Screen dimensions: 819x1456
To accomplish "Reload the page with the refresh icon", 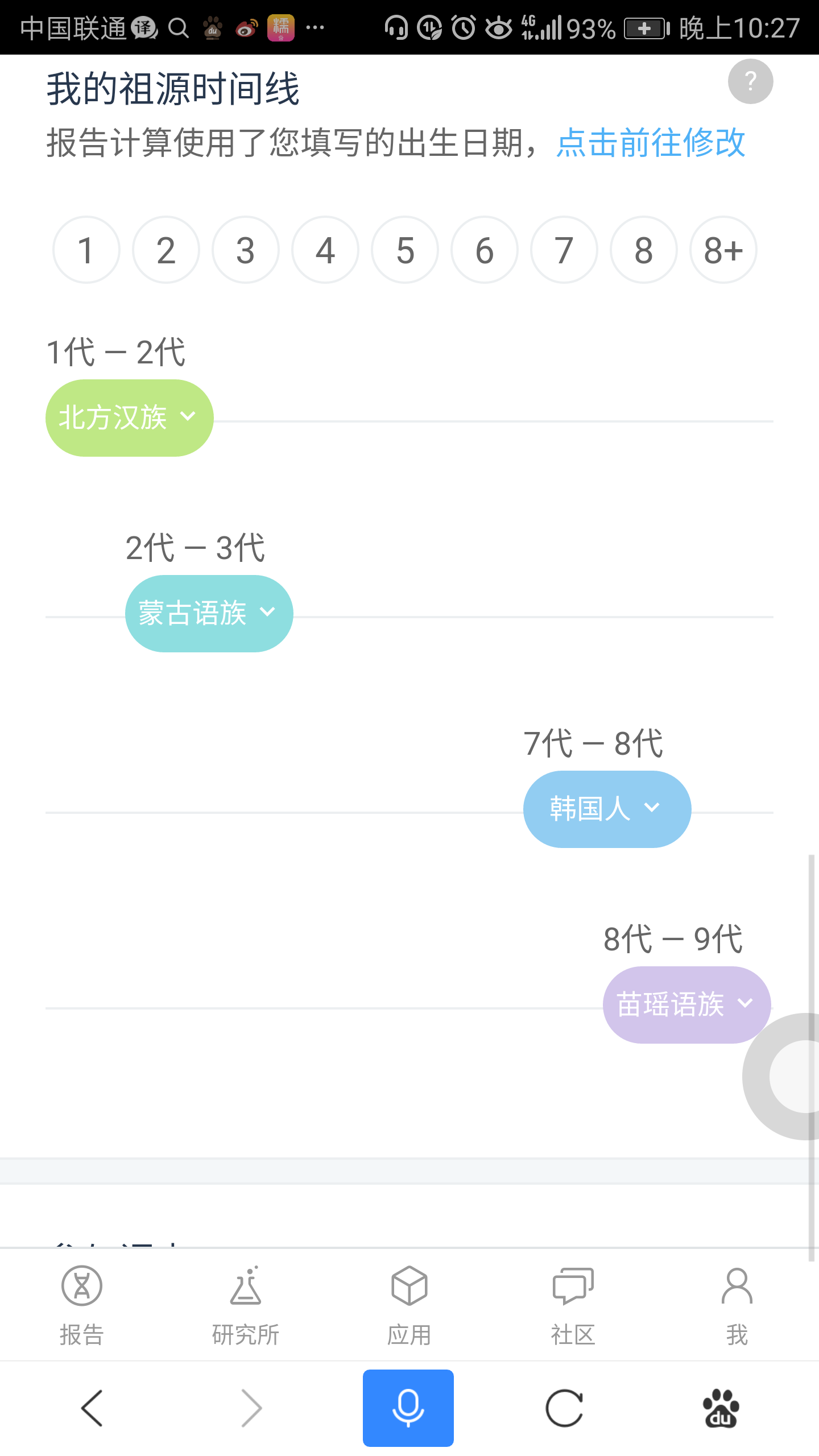I will (565, 1408).
